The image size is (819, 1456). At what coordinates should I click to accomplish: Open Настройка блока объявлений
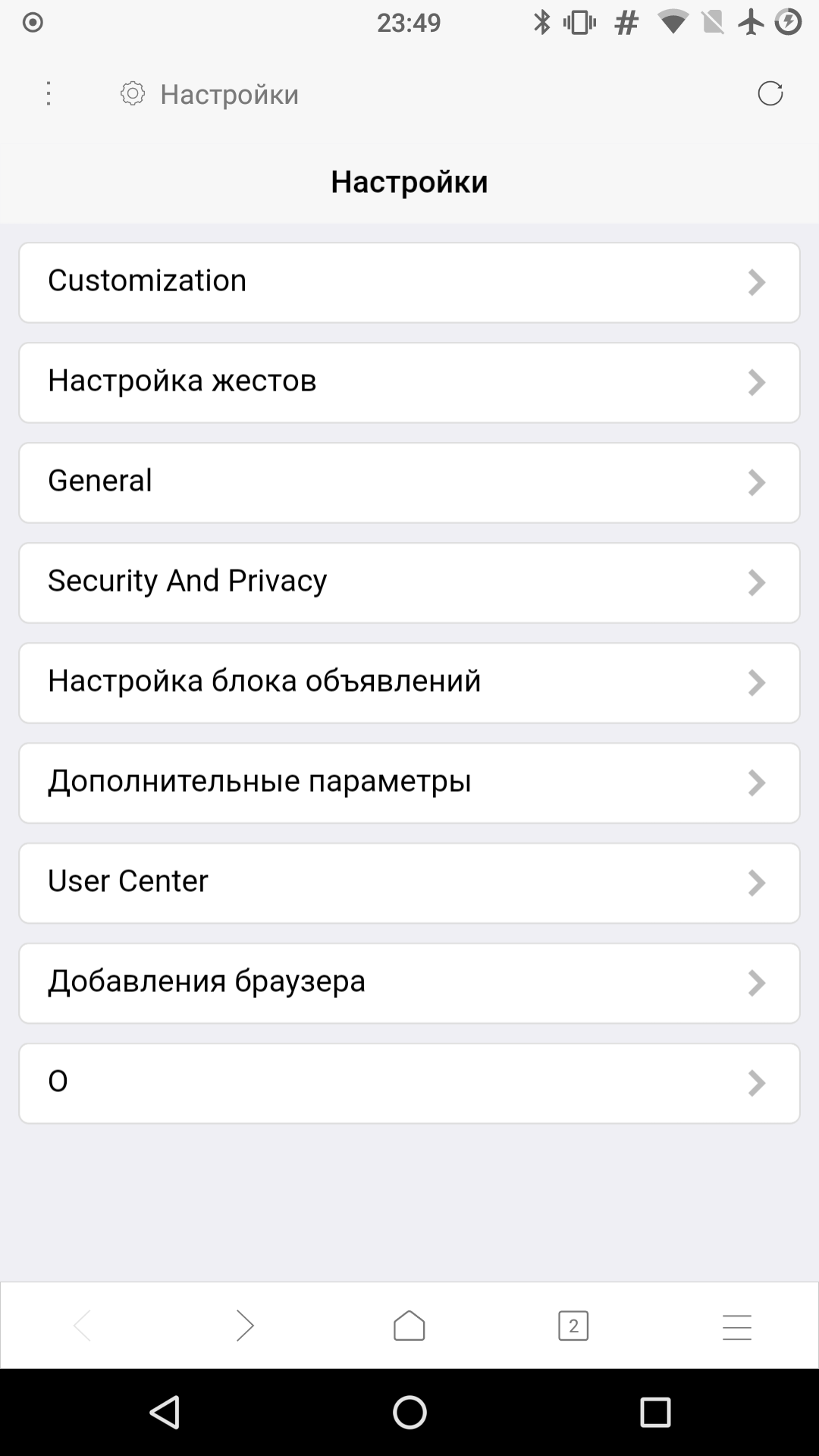click(x=409, y=682)
